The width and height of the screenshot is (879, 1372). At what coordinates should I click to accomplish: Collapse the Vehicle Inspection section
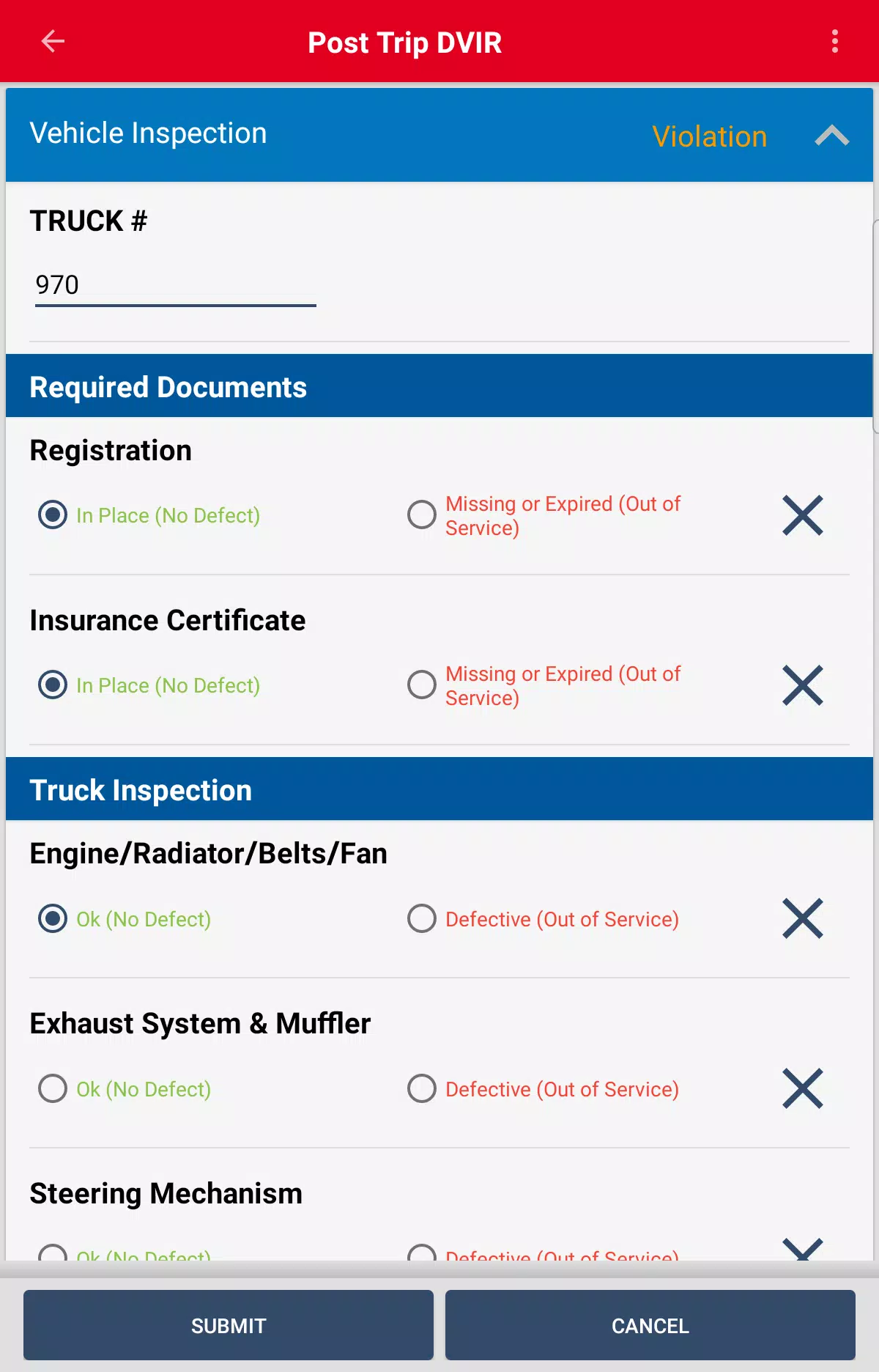pos(831,136)
